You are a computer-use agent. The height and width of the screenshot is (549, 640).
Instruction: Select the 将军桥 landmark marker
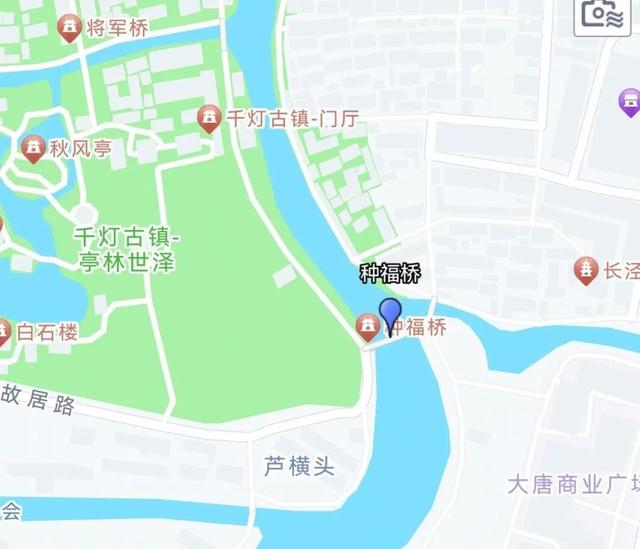click(x=70, y=28)
